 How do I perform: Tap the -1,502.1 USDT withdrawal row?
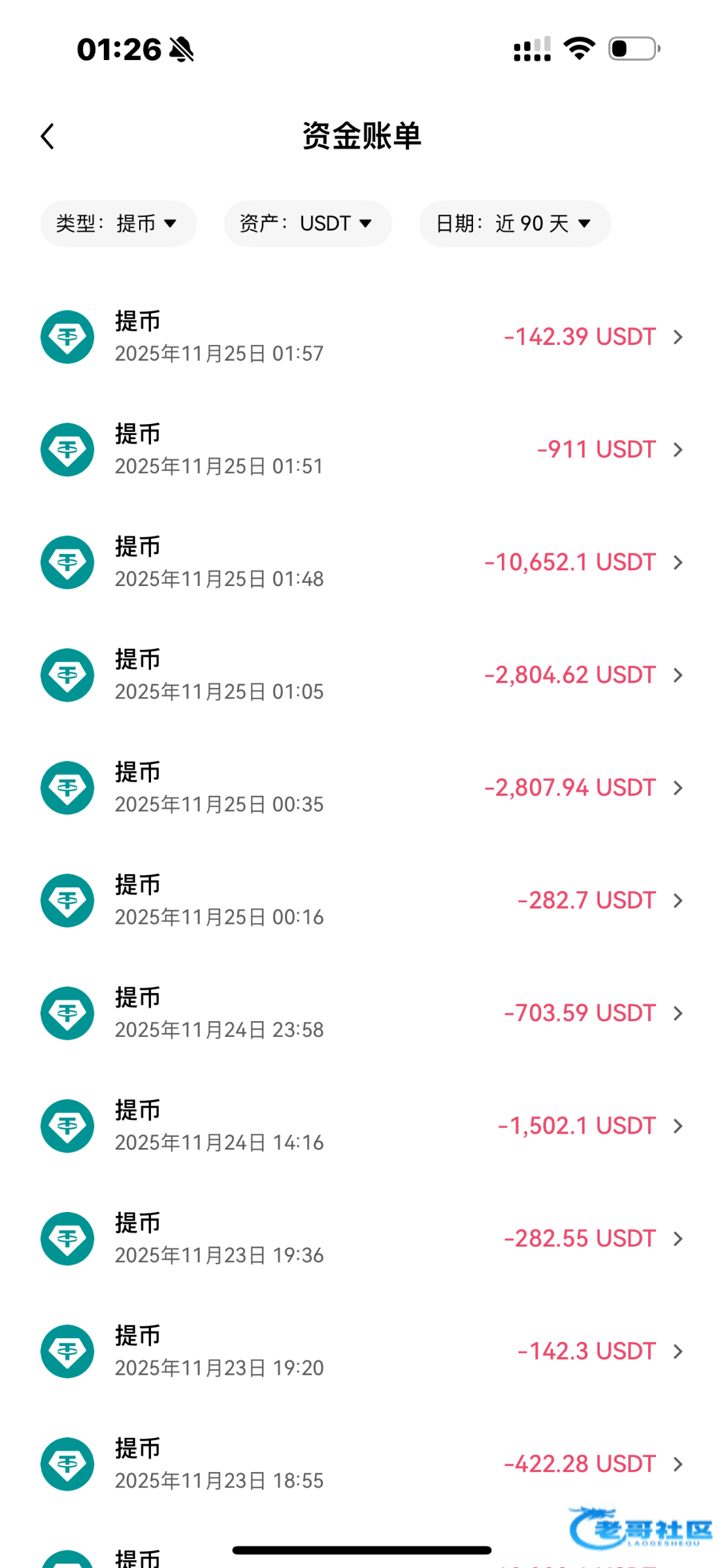[362, 1126]
